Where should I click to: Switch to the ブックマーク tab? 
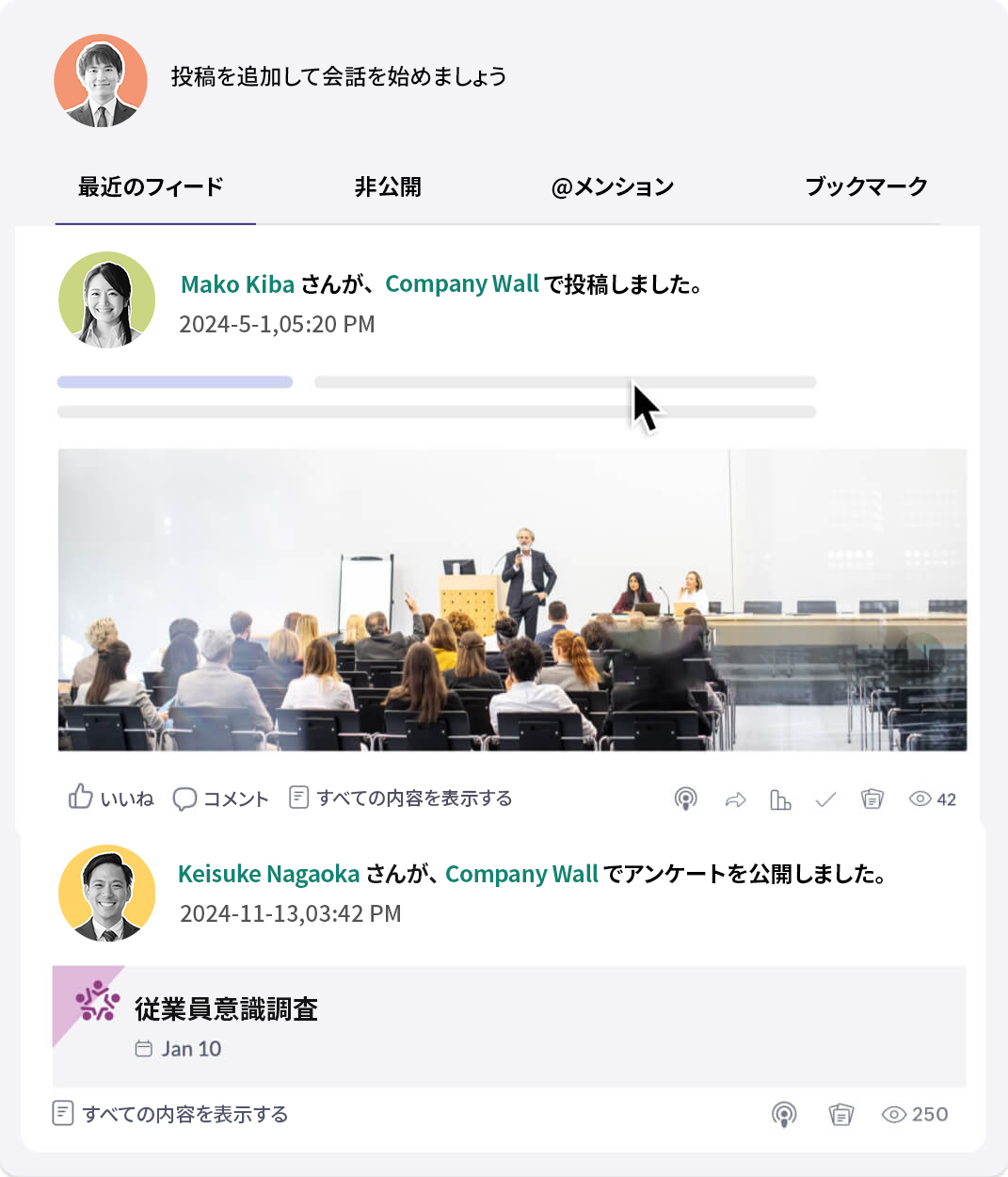coord(866,186)
